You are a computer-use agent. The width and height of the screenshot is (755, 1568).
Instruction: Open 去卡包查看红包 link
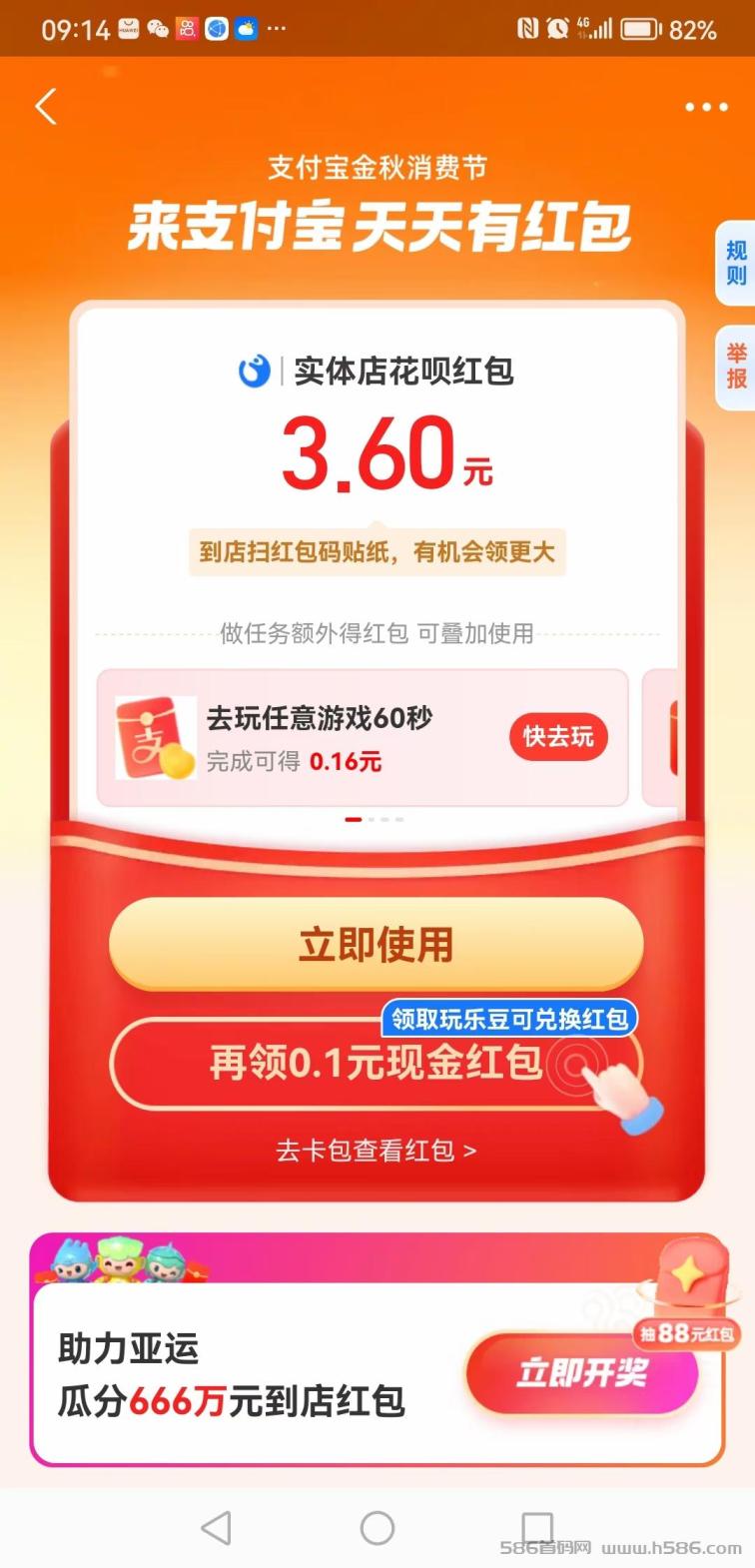point(377,1151)
